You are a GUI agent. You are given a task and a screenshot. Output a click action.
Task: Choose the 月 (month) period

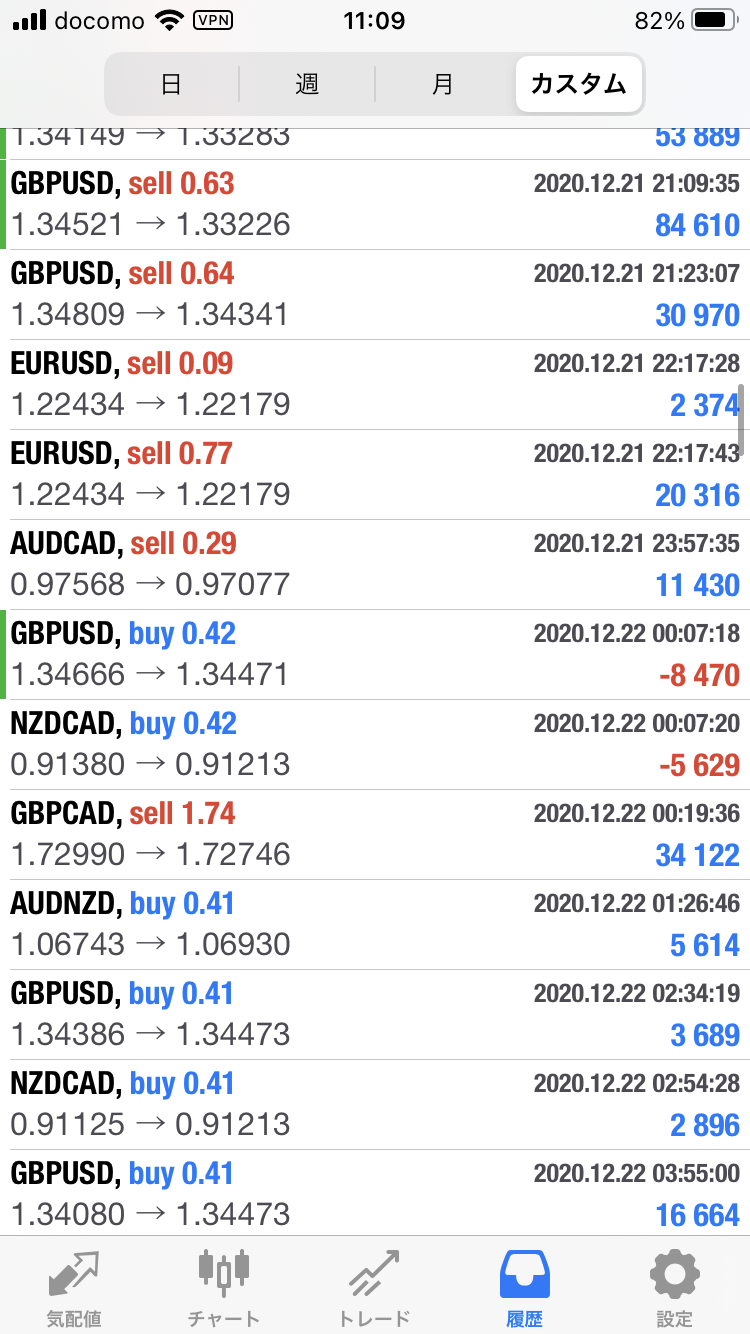coord(442,84)
